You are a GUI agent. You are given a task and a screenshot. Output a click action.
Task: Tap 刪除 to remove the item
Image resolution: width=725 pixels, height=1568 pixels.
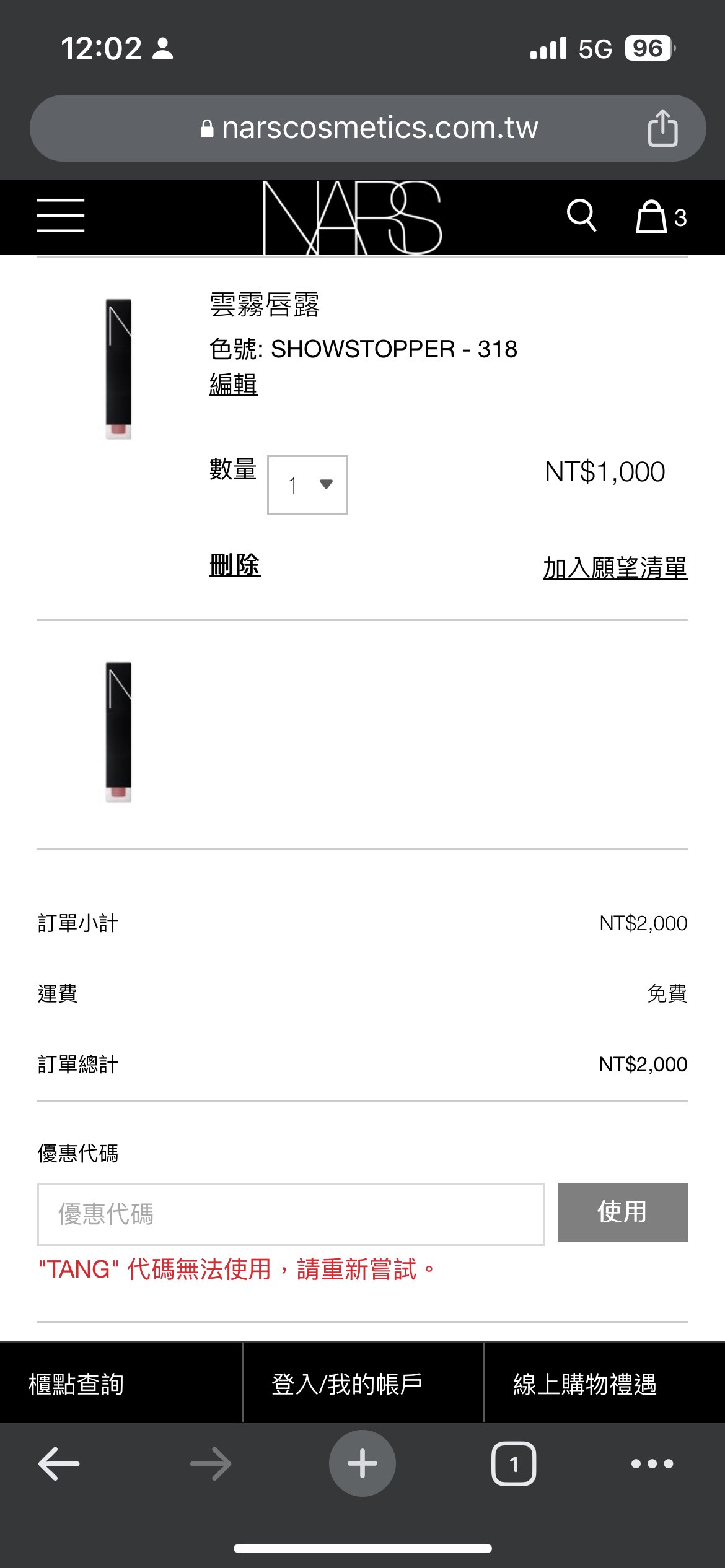pyautogui.click(x=235, y=565)
